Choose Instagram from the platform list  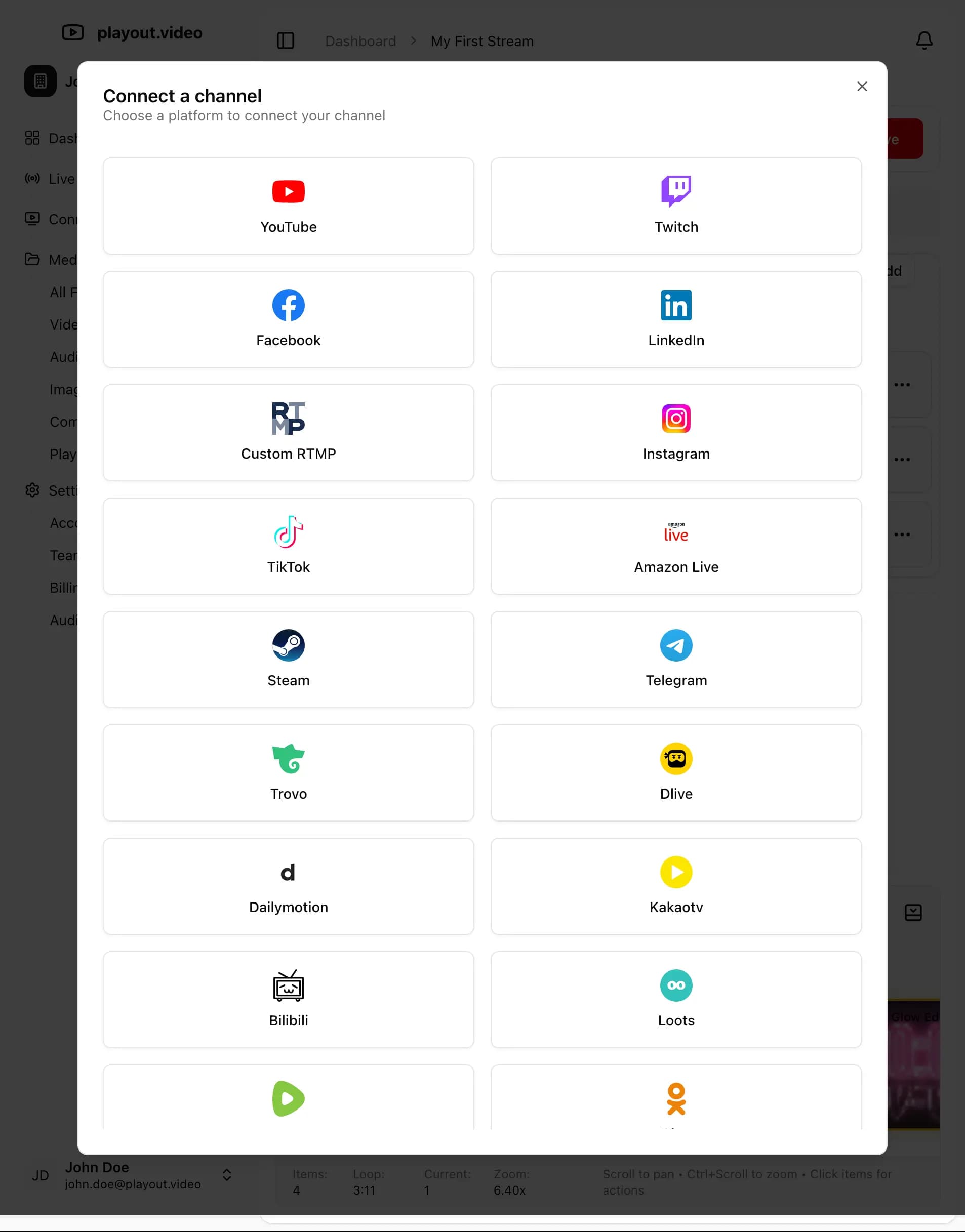point(676,433)
